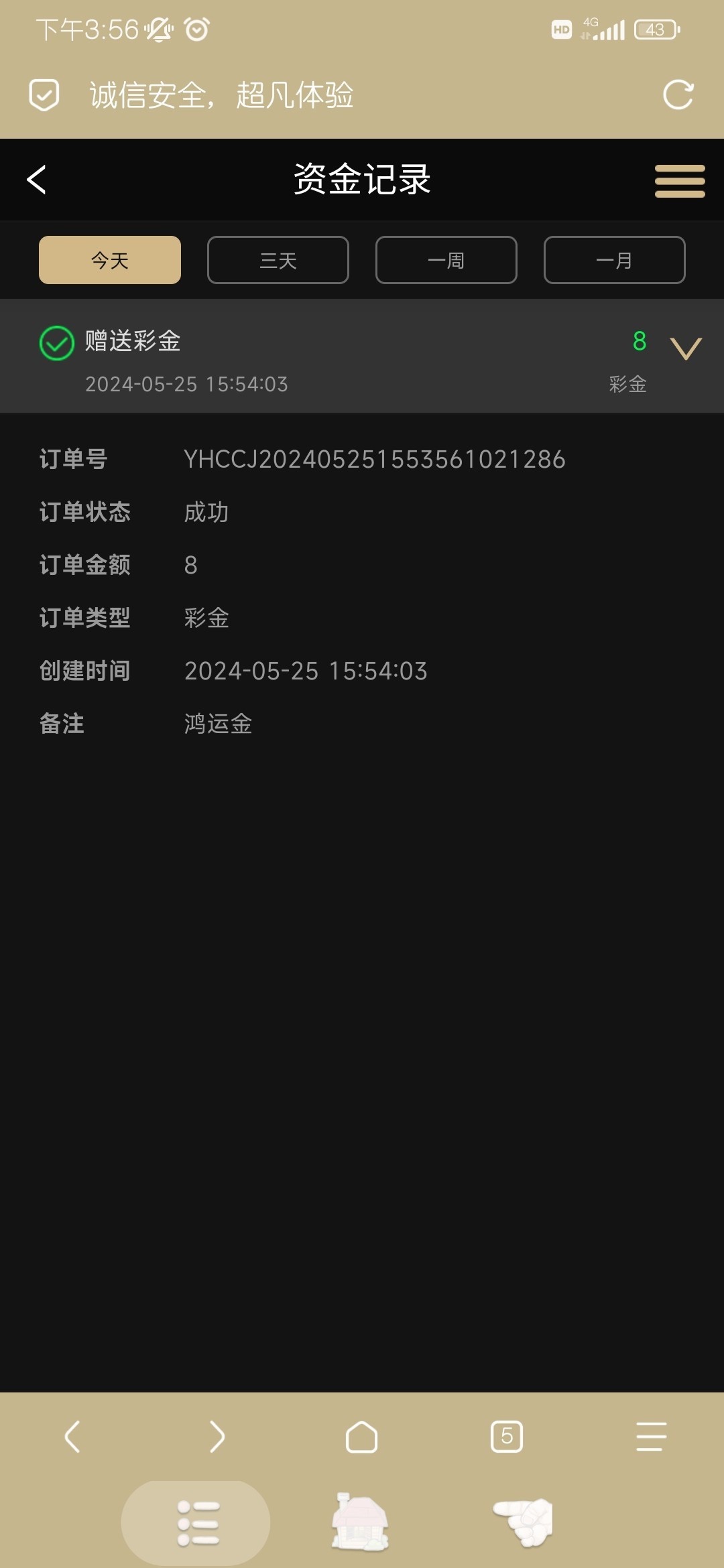Image resolution: width=724 pixels, height=1568 pixels.
Task: Open the browser menu in bottom toolbar
Action: [x=651, y=1437]
